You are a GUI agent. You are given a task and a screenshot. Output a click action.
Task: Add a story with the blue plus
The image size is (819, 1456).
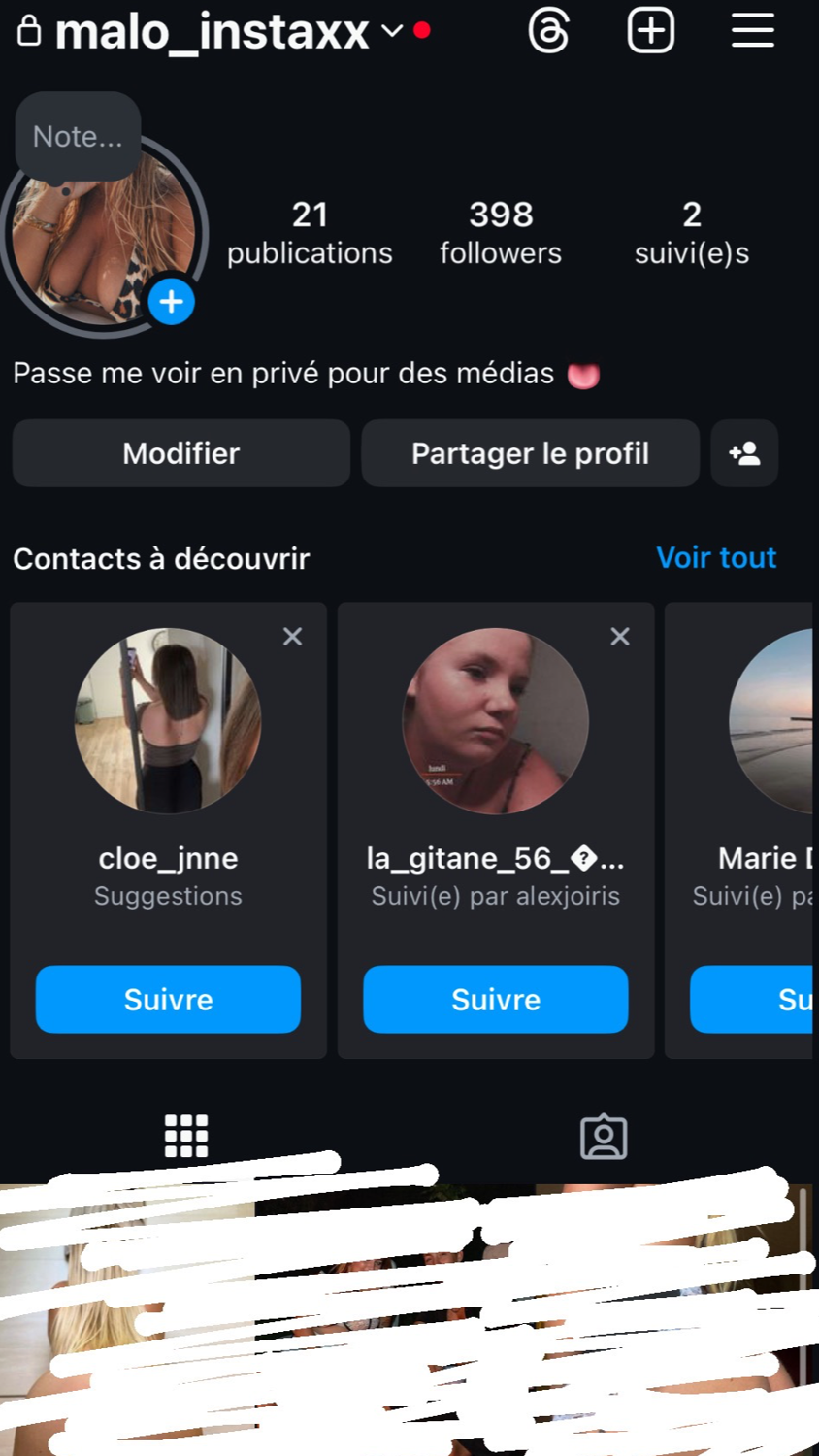point(172,302)
